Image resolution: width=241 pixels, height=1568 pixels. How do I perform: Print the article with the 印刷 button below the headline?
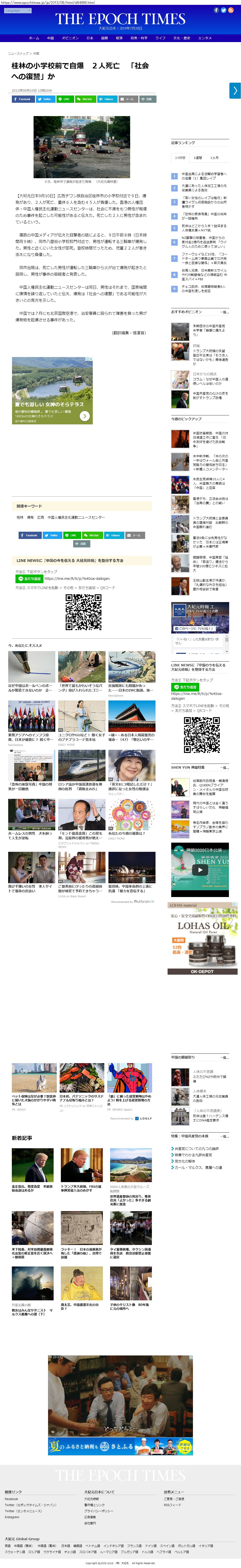click(x=147, y=99)
